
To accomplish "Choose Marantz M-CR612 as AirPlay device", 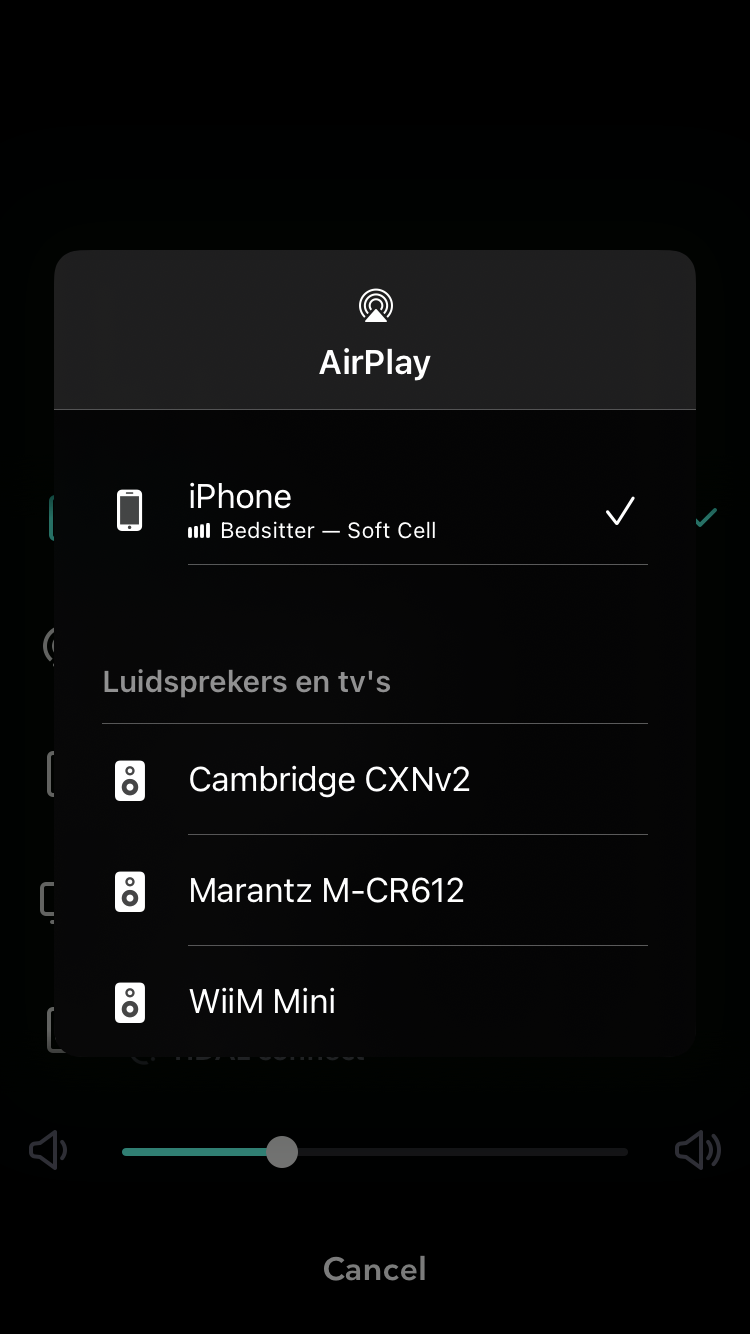I will (375, 890).
